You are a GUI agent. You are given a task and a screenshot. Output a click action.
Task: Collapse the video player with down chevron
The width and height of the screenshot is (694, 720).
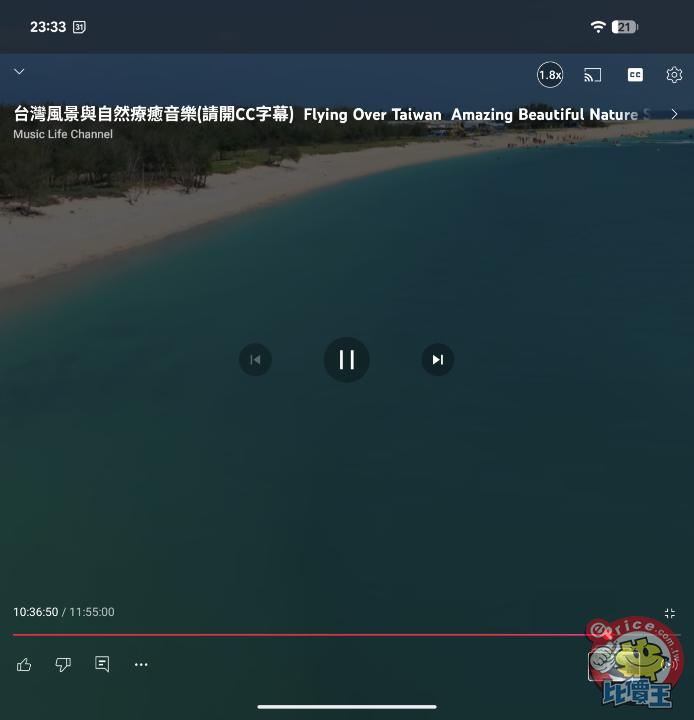(19, 71)
